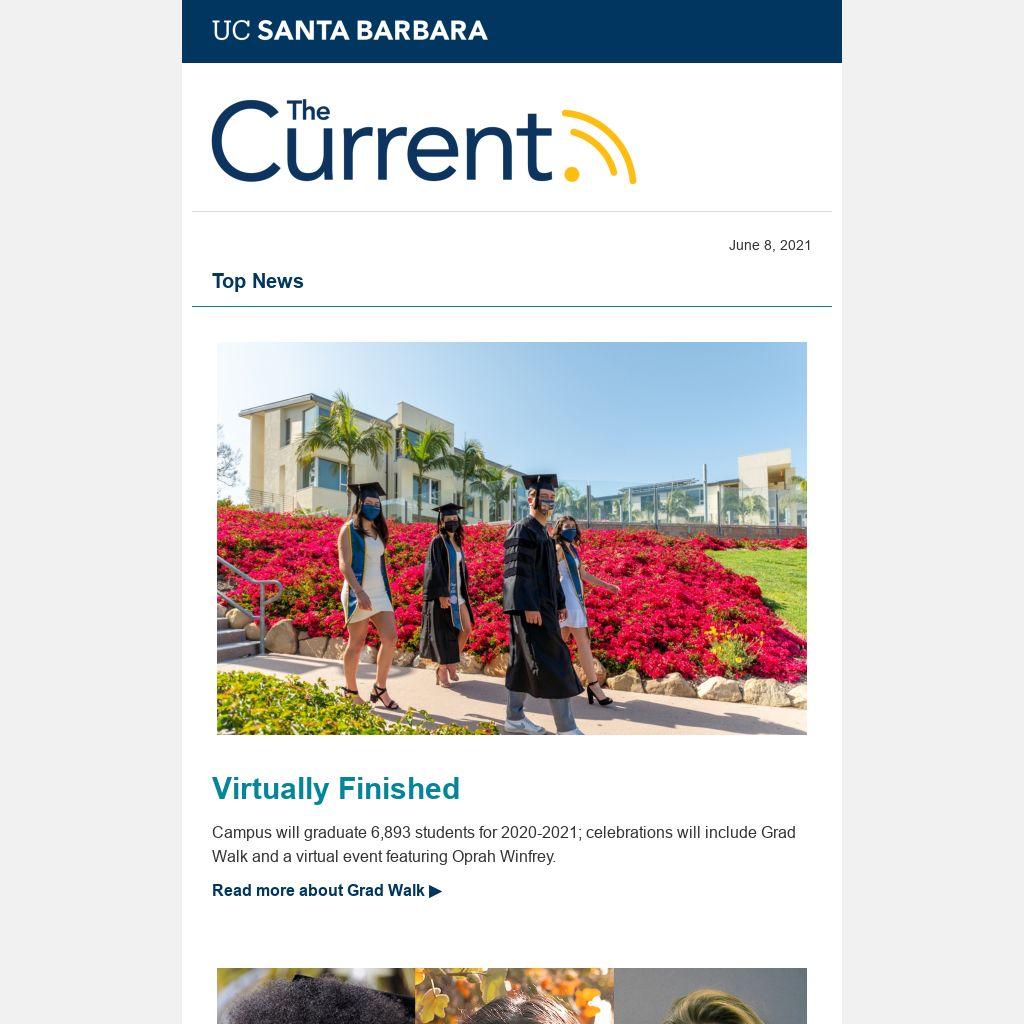The height and width of the screenshot is (1024, 1024).
Task: Open the UC Santa Barbara header link
Action: pyautogui.click(x=350, y=31)
